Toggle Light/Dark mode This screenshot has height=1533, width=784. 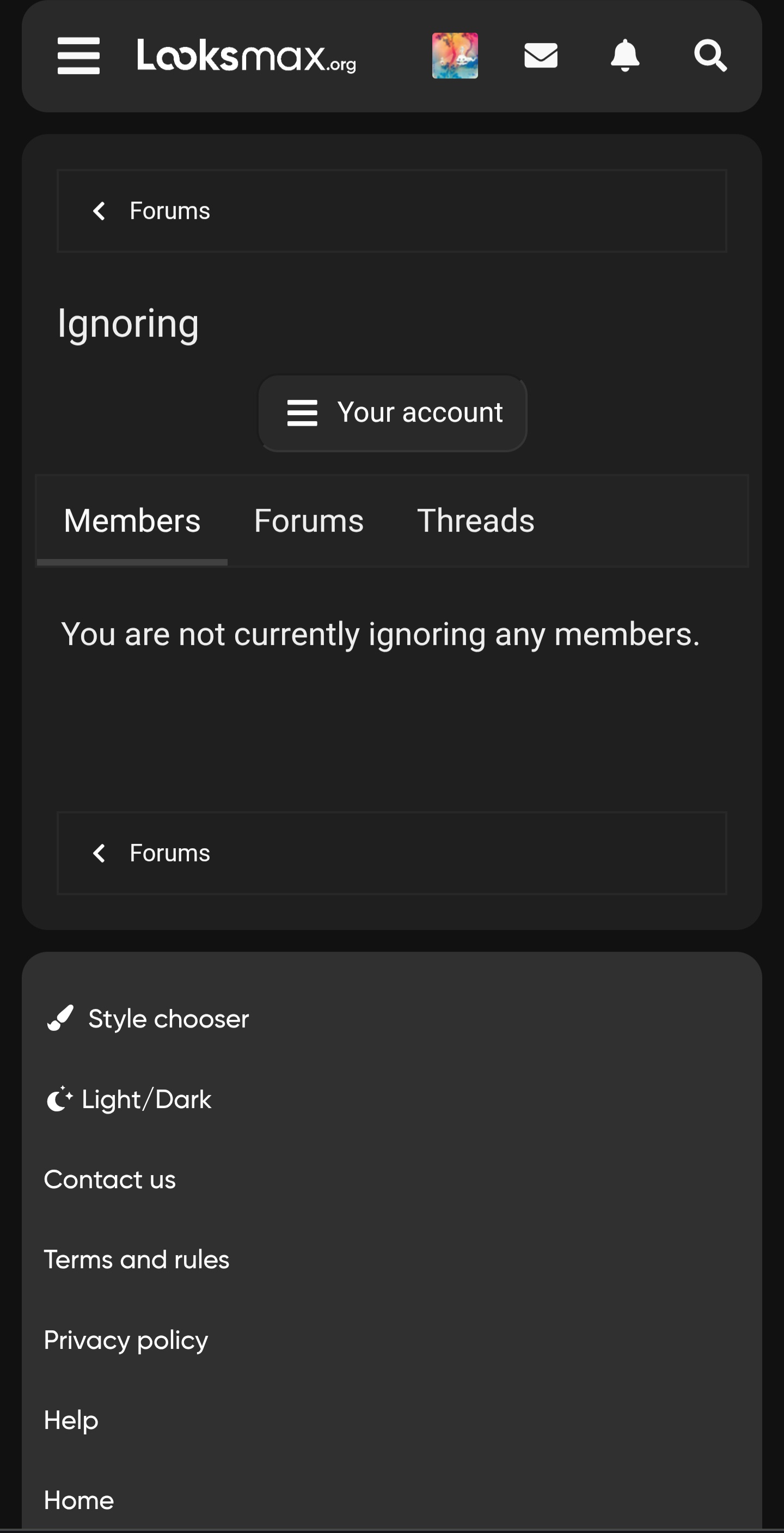[146, 1099]
